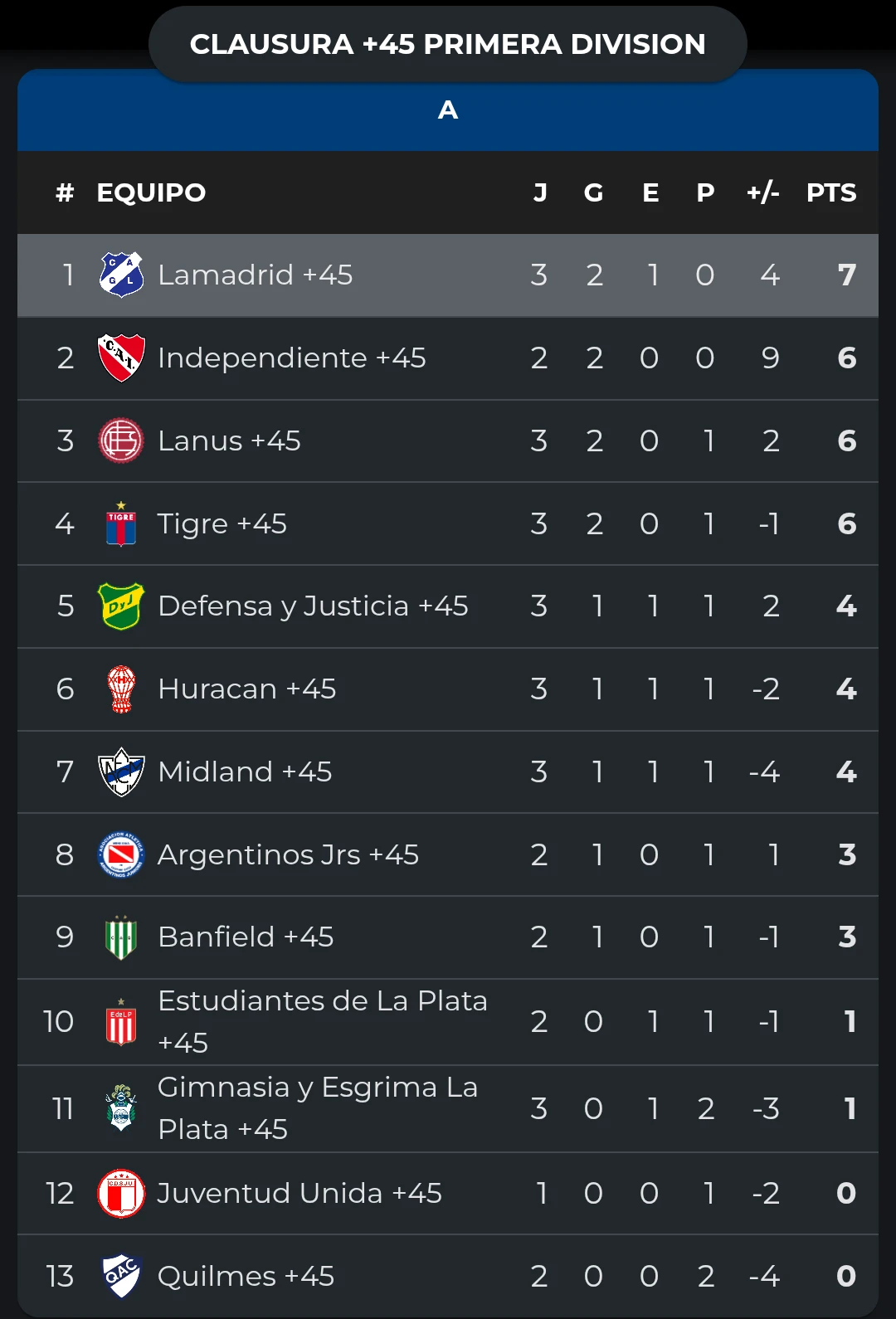Open Argentinos Jrs +45 team row
The image size is (896, 1319).
click(x=448, y=854)
